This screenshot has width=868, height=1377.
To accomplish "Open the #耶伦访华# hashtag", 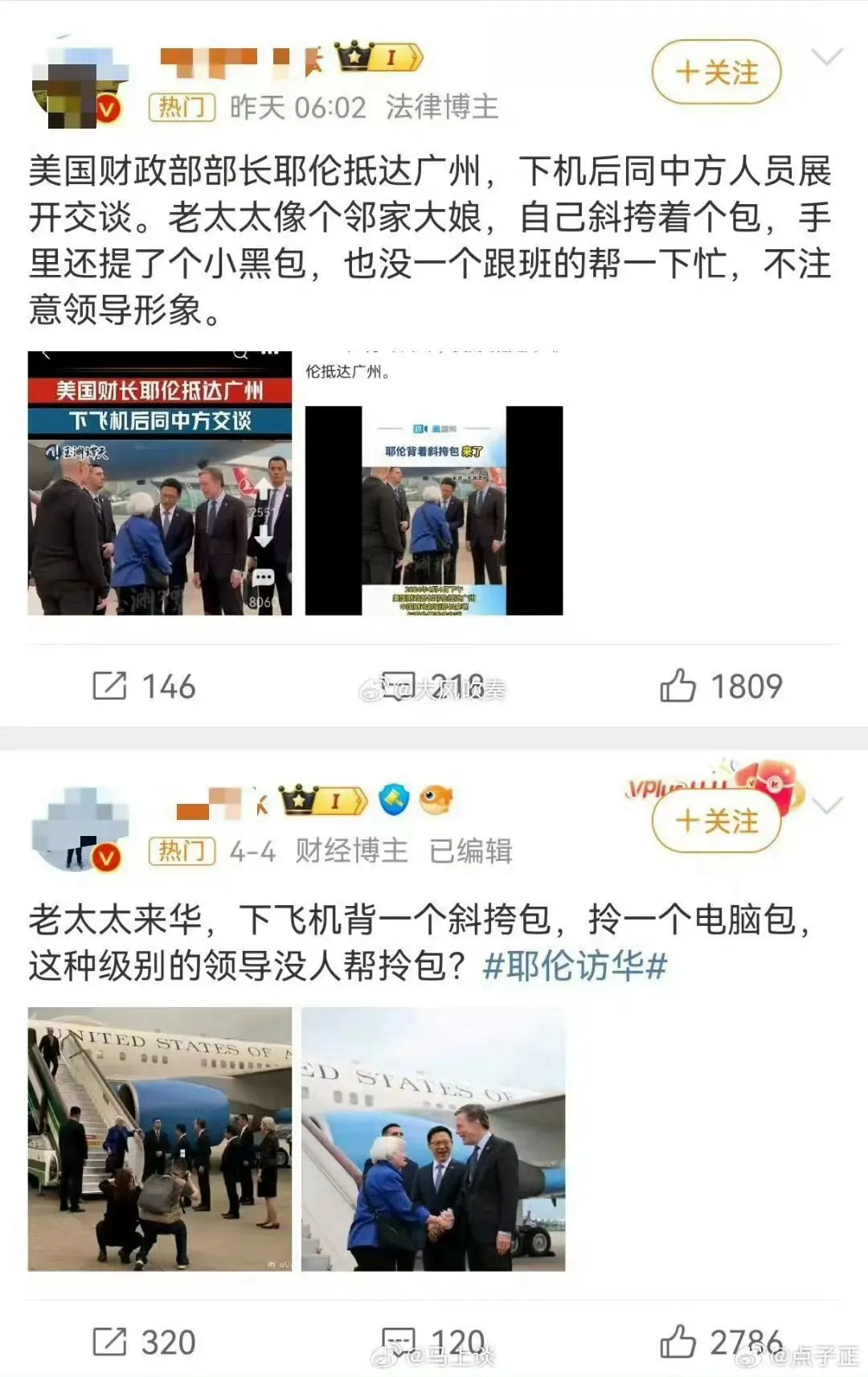I will coord(575,965).
